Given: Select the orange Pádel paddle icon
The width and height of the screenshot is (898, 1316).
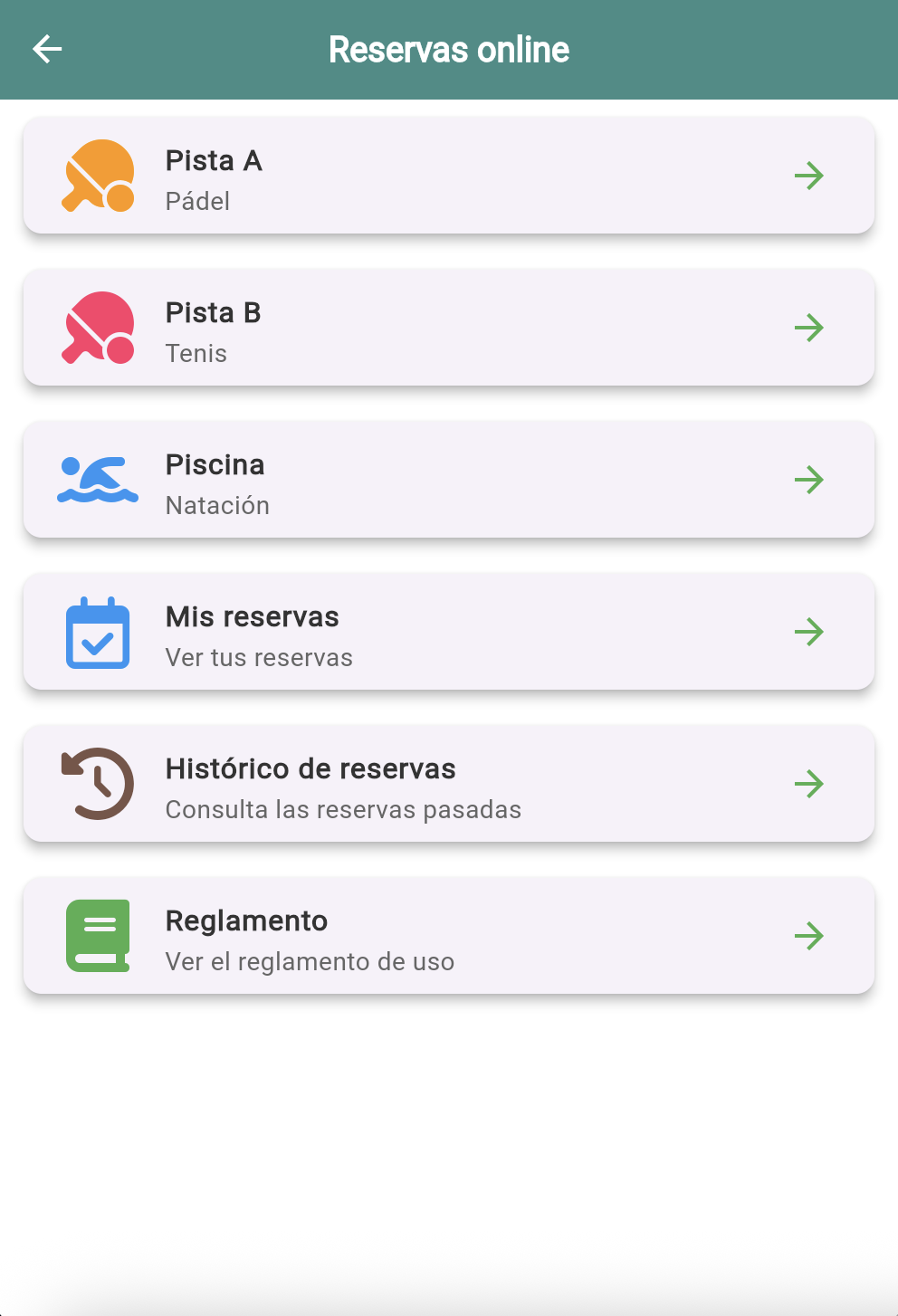Looking at the screenshot, I should click(x=98, y=176).
